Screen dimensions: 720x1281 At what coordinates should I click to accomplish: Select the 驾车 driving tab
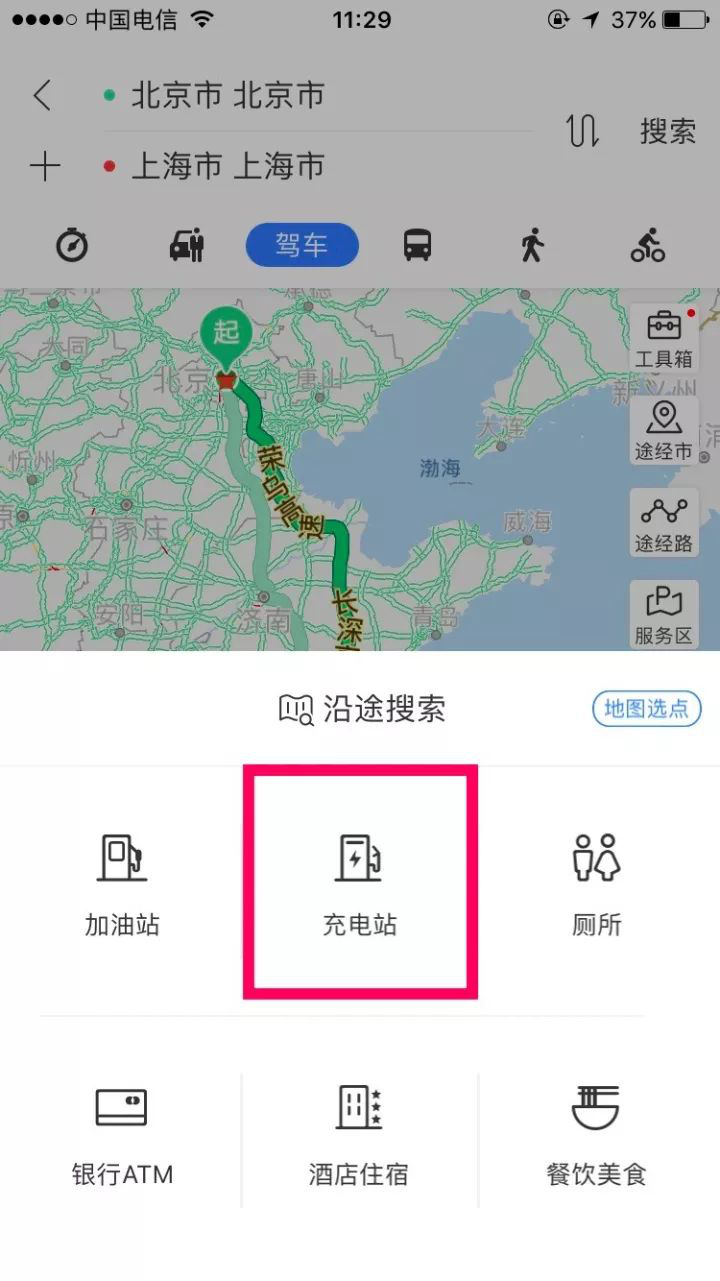point(302,245)
